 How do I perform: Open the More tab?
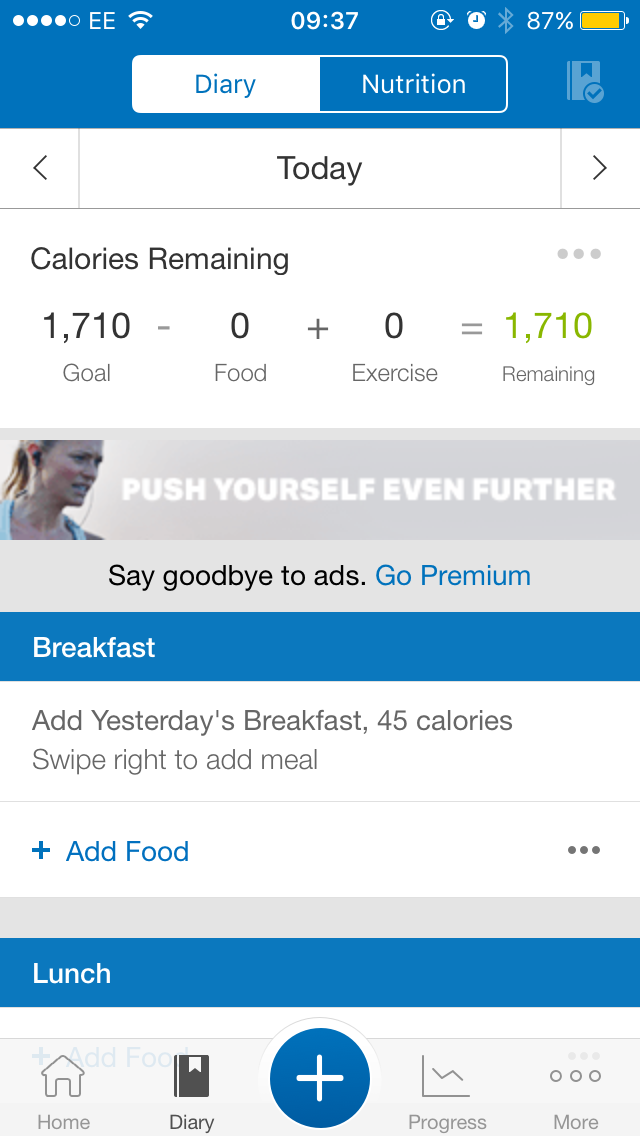pos(576,1092)
